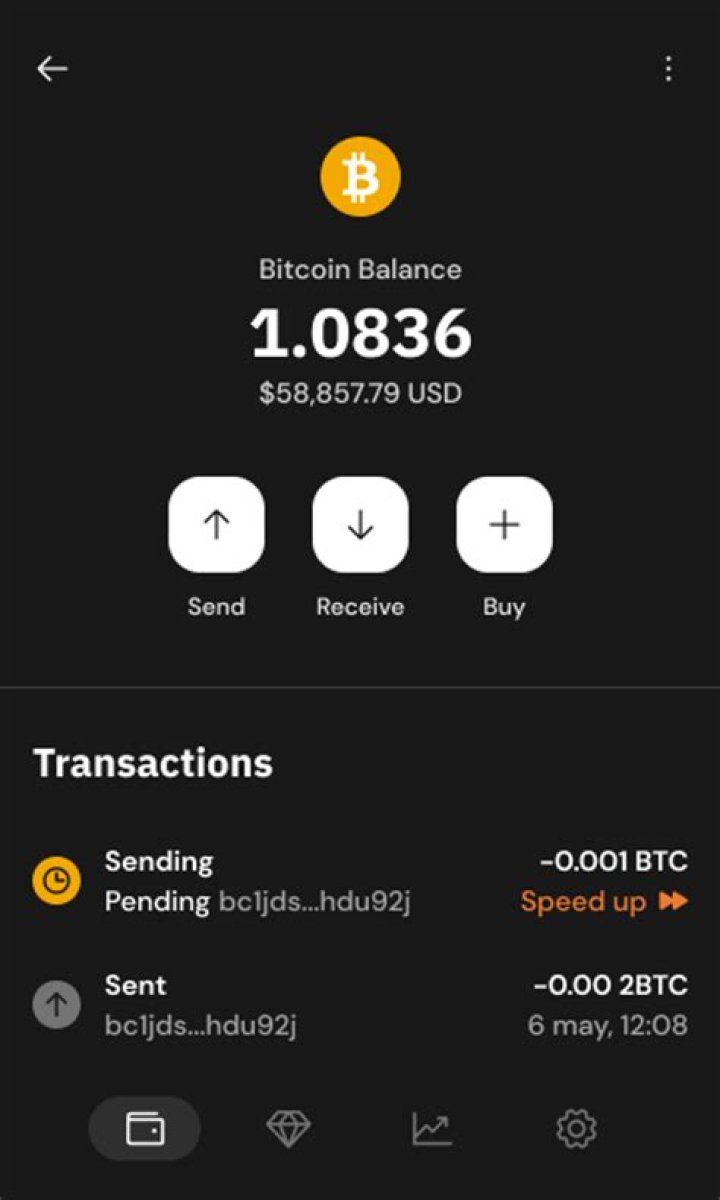The width and height of the screenshot is (720, 1200).
Task: Tap the back arrow at top left
Action: [x=52, y=68]
